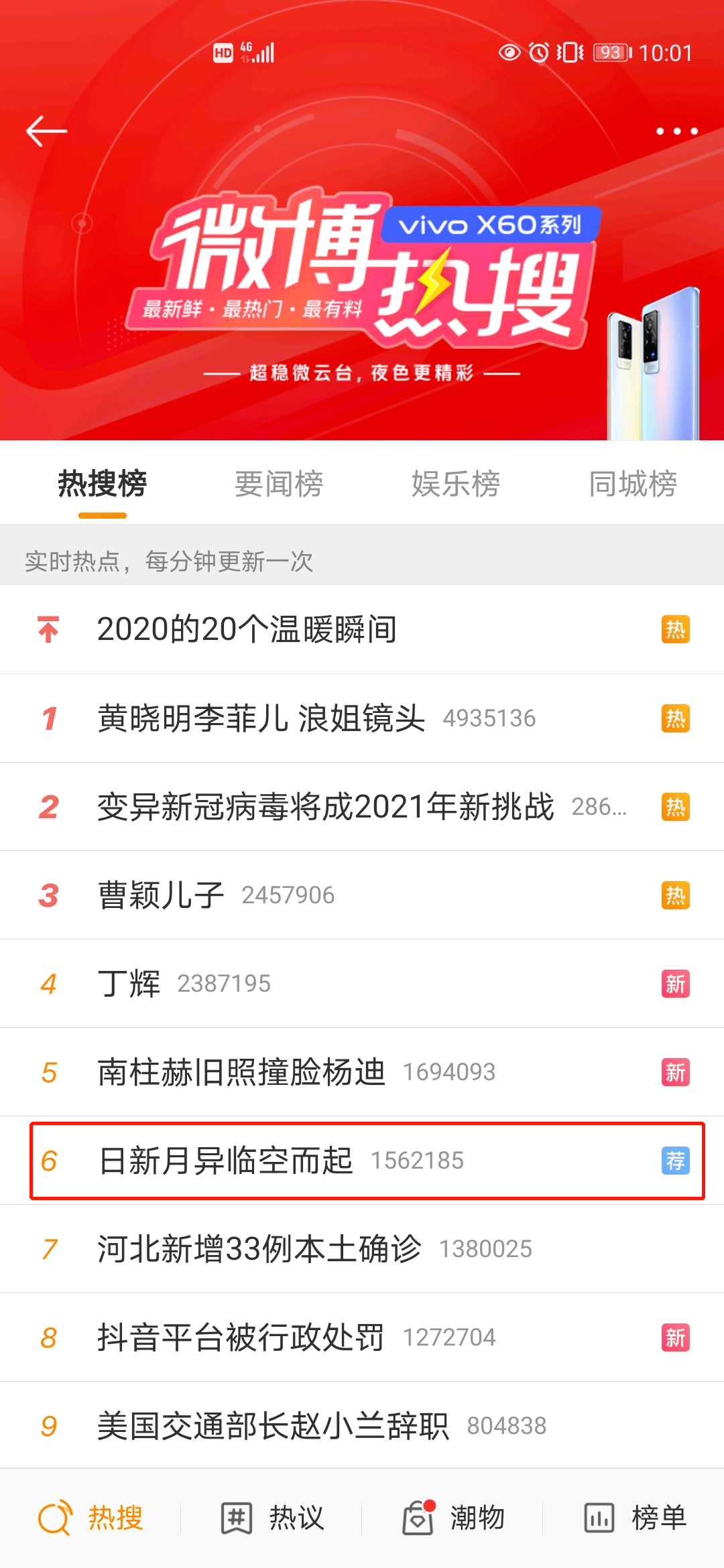View 河北新增33例本土确诊 topic
This screenshot has height=1568, width=724.
[259, 1249]
